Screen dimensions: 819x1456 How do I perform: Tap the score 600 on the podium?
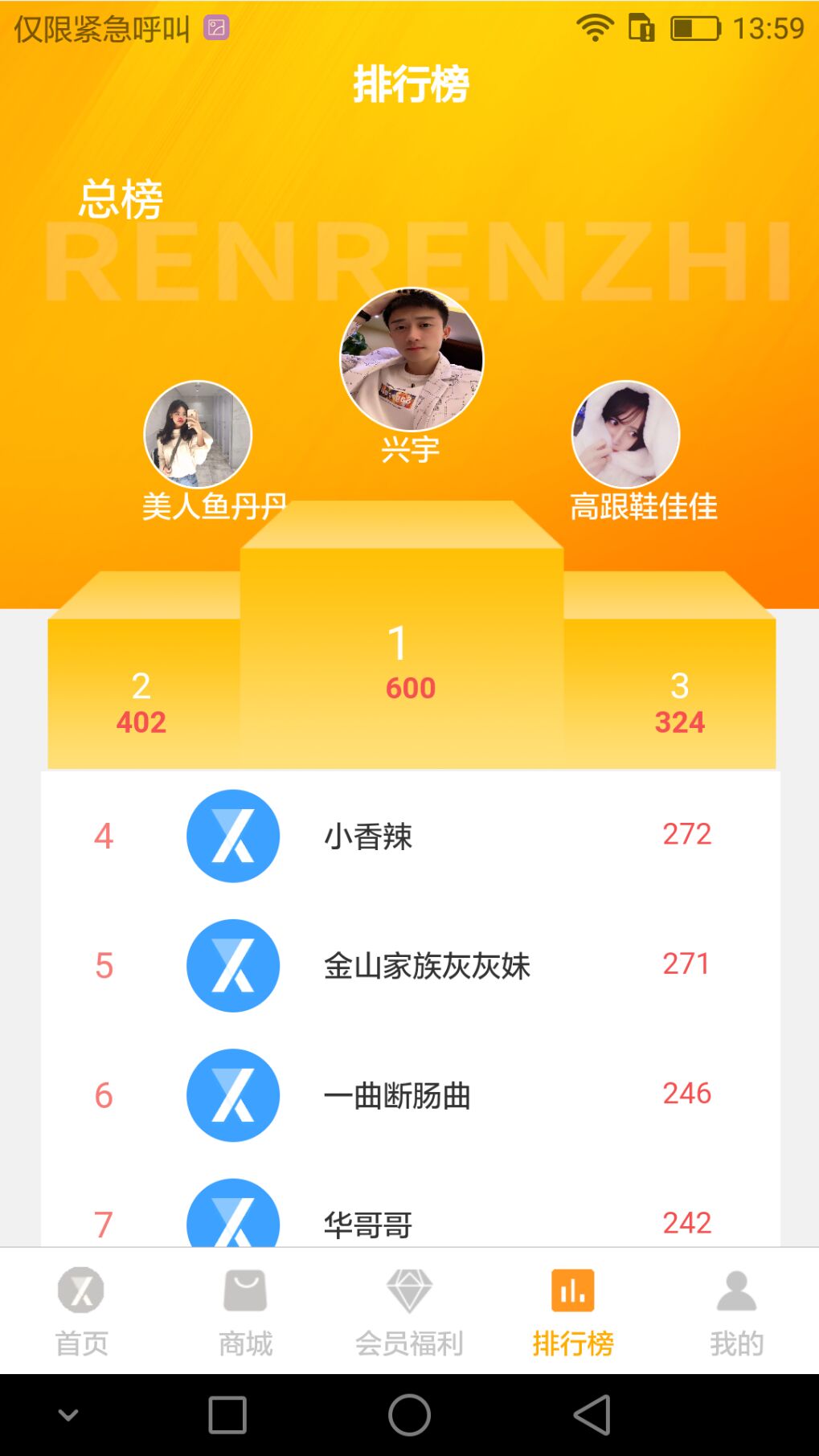coord(410,688)
